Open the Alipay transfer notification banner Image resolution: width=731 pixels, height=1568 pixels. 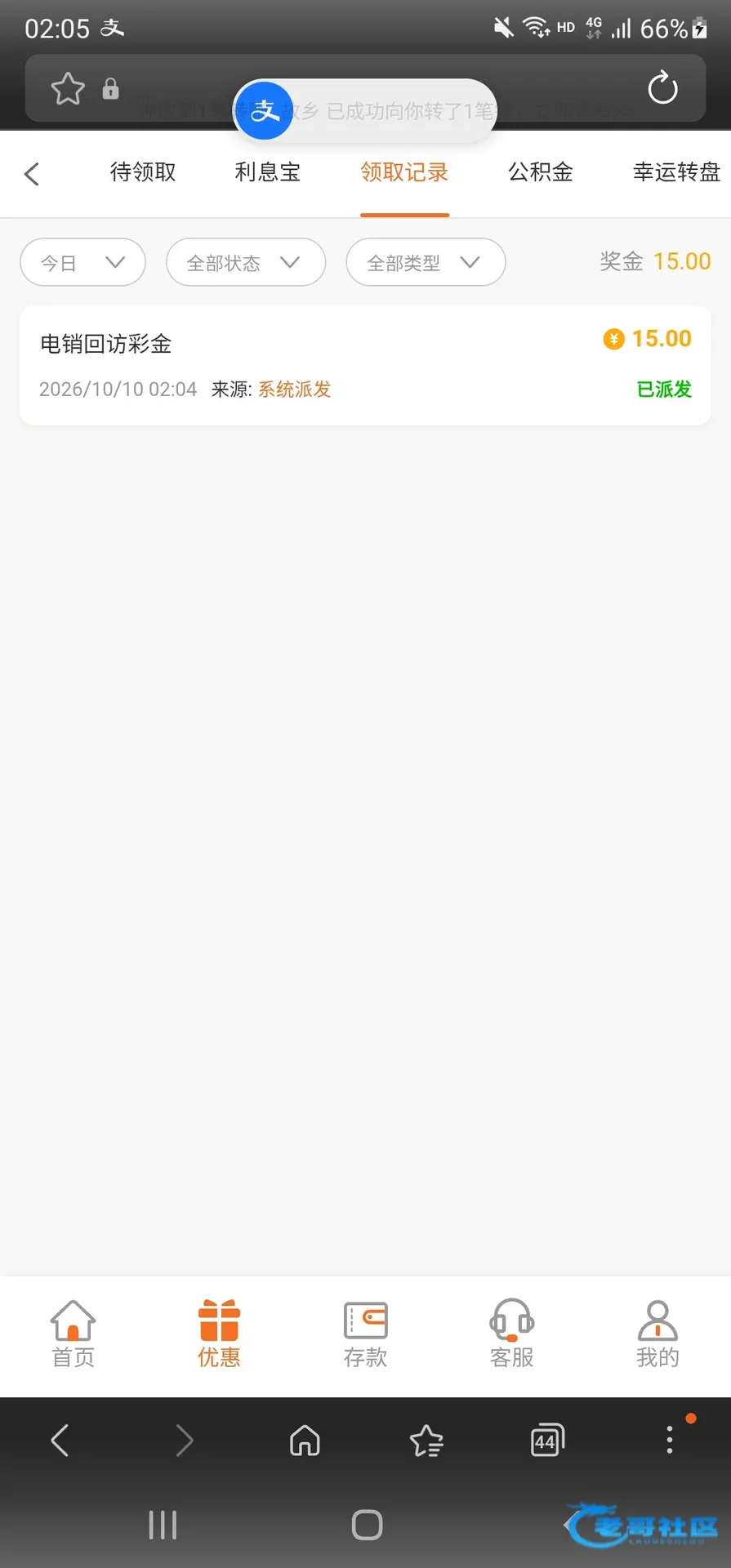(365, 110)
